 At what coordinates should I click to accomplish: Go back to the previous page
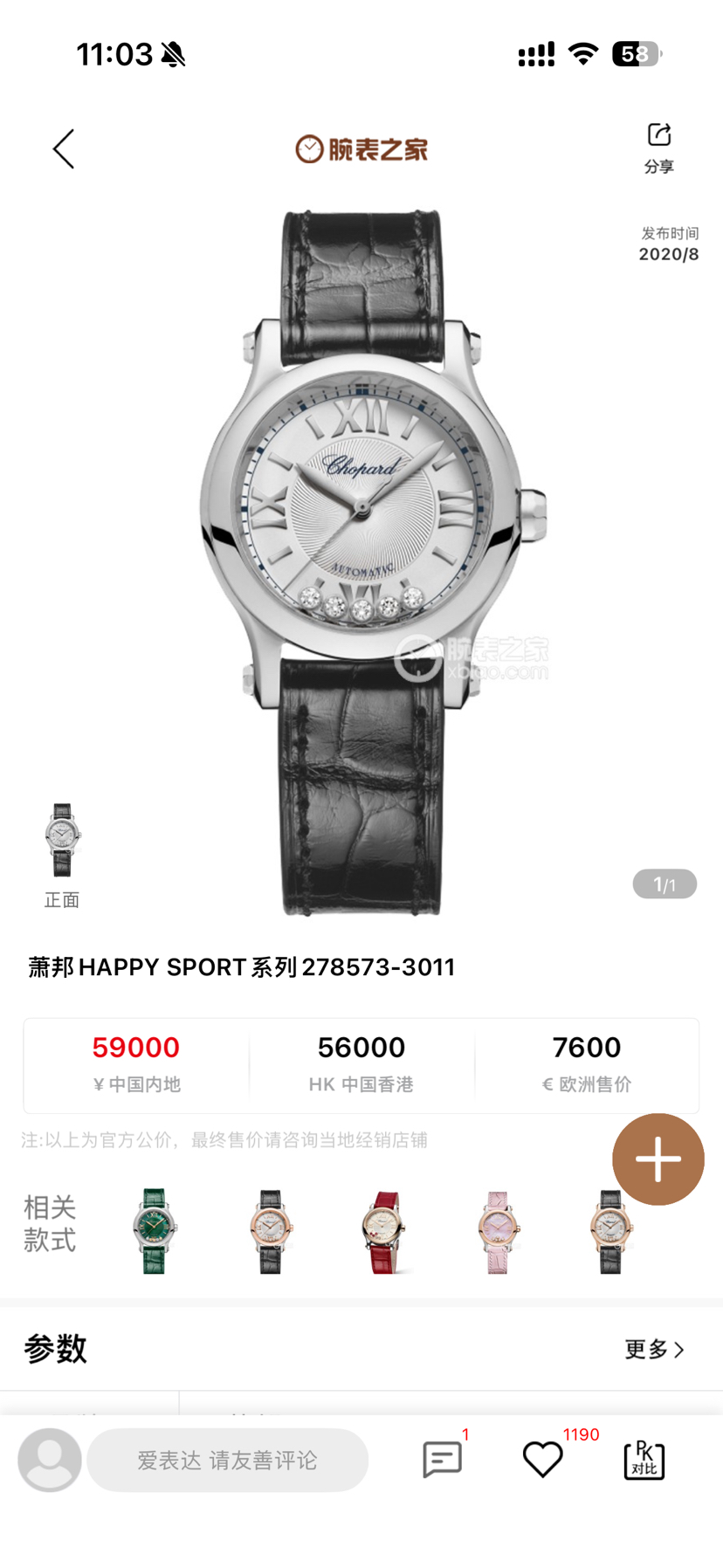coord(64,149)
